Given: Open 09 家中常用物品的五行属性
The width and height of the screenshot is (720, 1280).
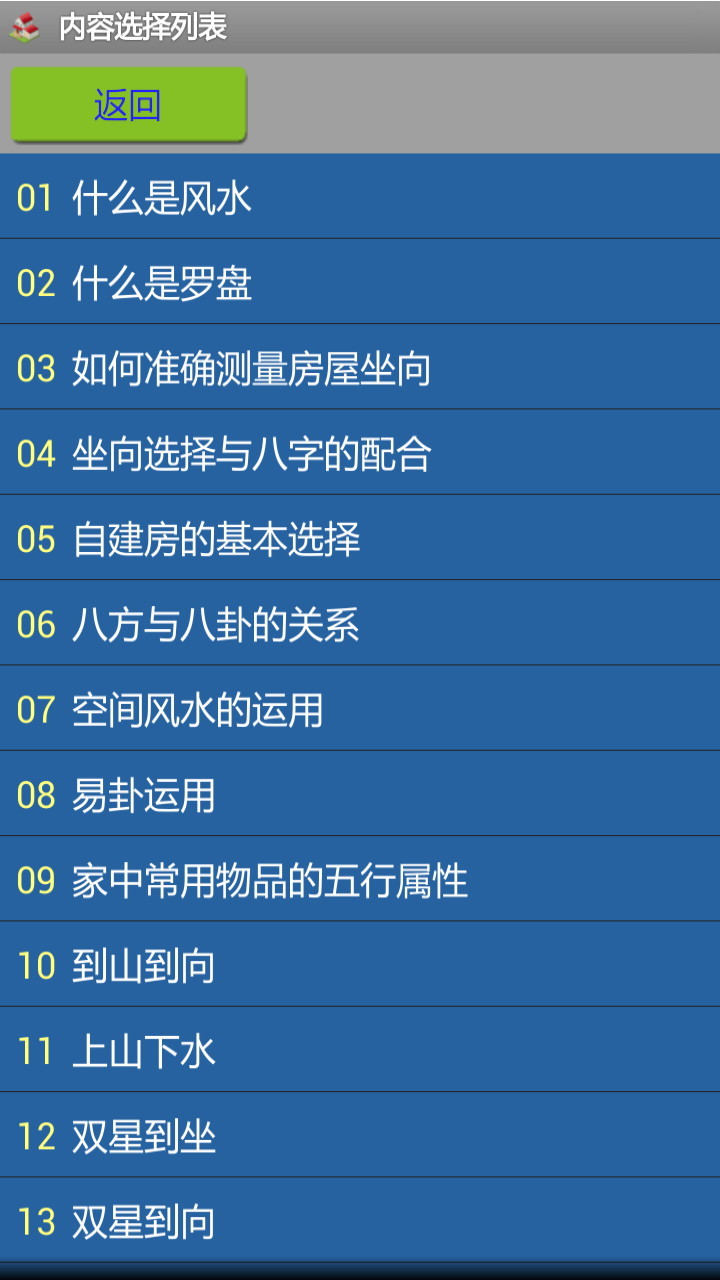Looking at the screenshot, I should (x=360, y=879).
